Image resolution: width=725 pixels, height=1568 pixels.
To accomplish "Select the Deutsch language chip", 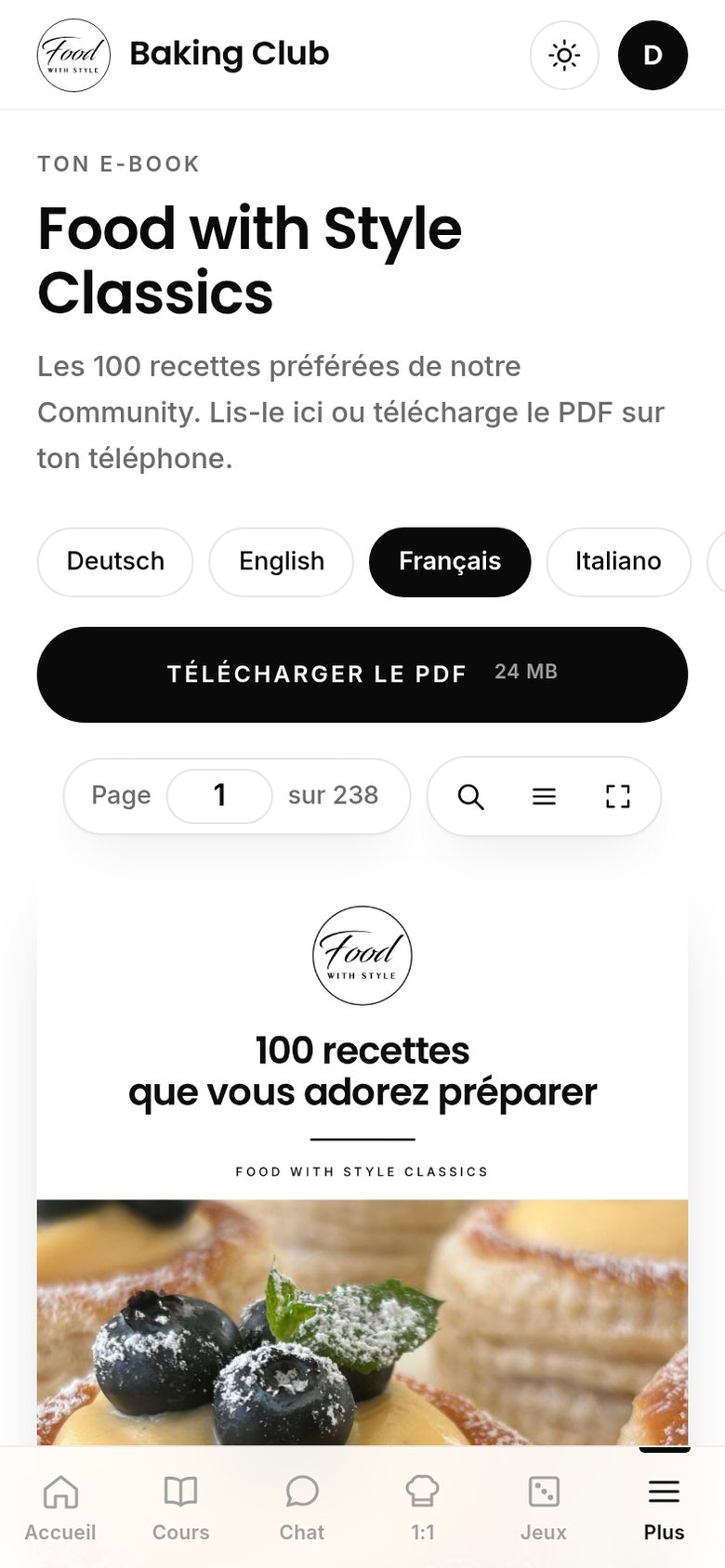I will tap(115, 562).
